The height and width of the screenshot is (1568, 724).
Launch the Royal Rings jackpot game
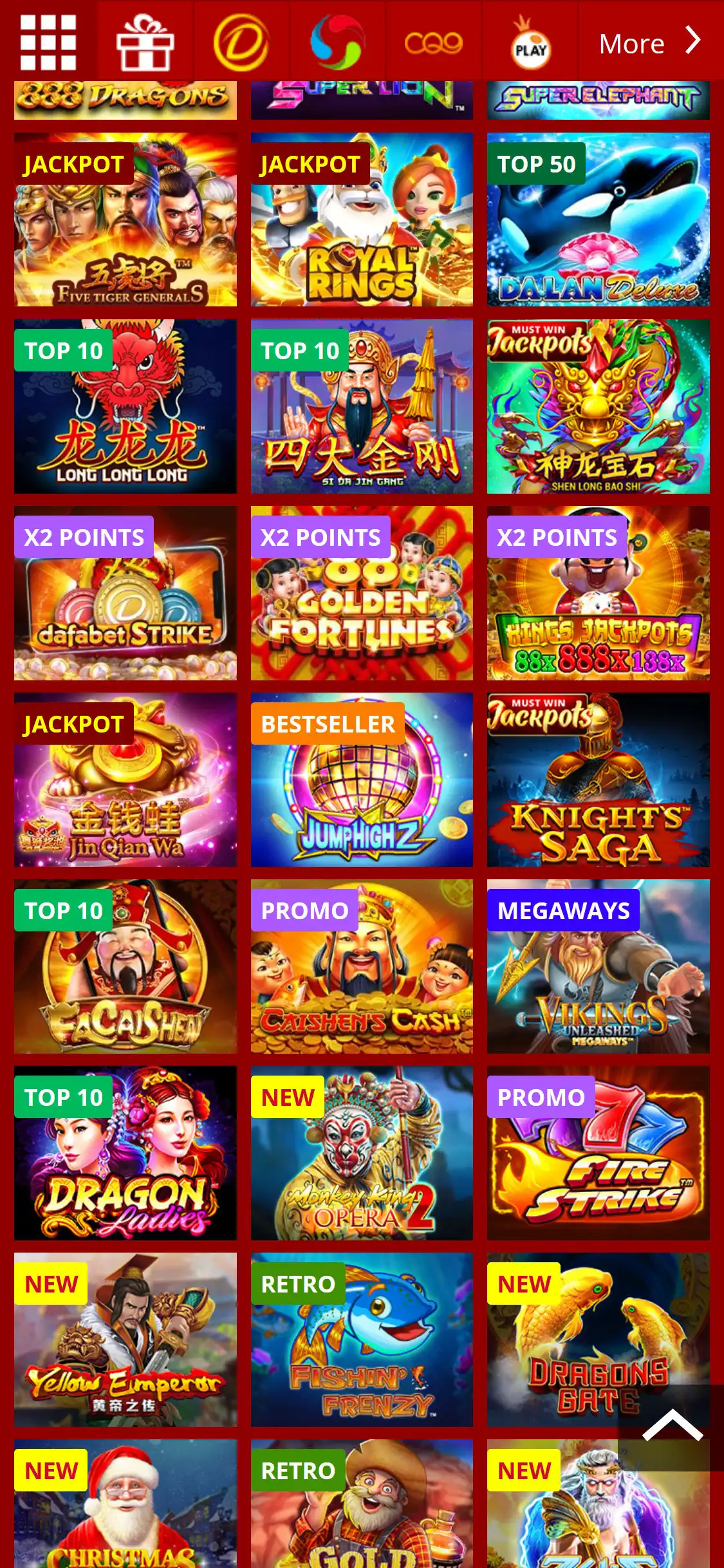[362, 220]
